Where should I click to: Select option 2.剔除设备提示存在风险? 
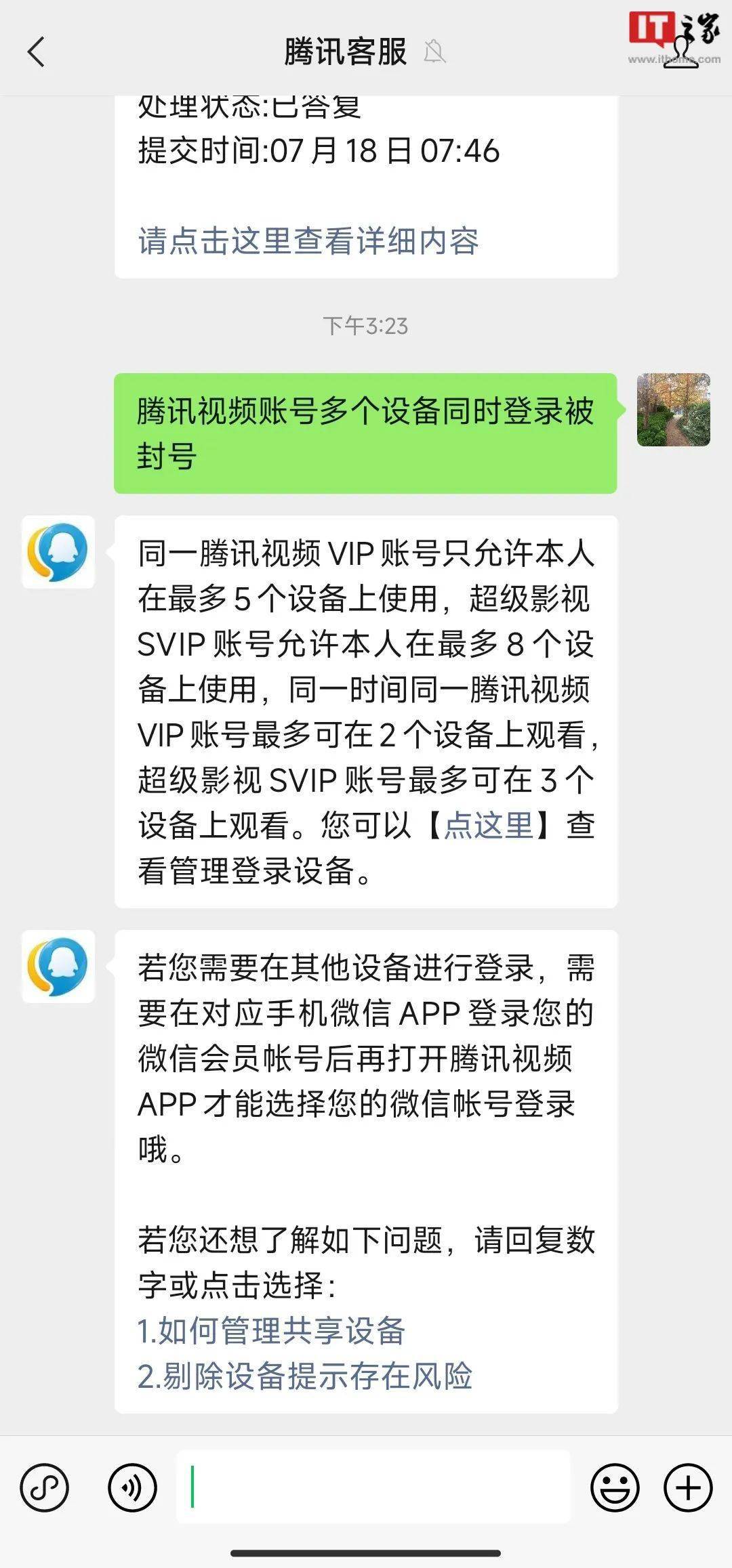pos(305,1376)
